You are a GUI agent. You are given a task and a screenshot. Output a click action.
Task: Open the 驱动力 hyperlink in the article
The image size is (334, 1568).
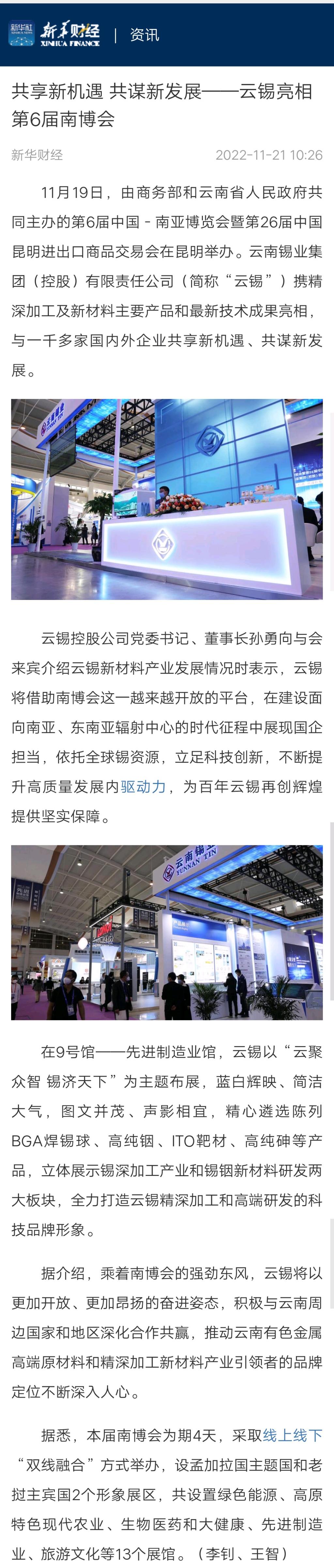[x=143, y=786]
